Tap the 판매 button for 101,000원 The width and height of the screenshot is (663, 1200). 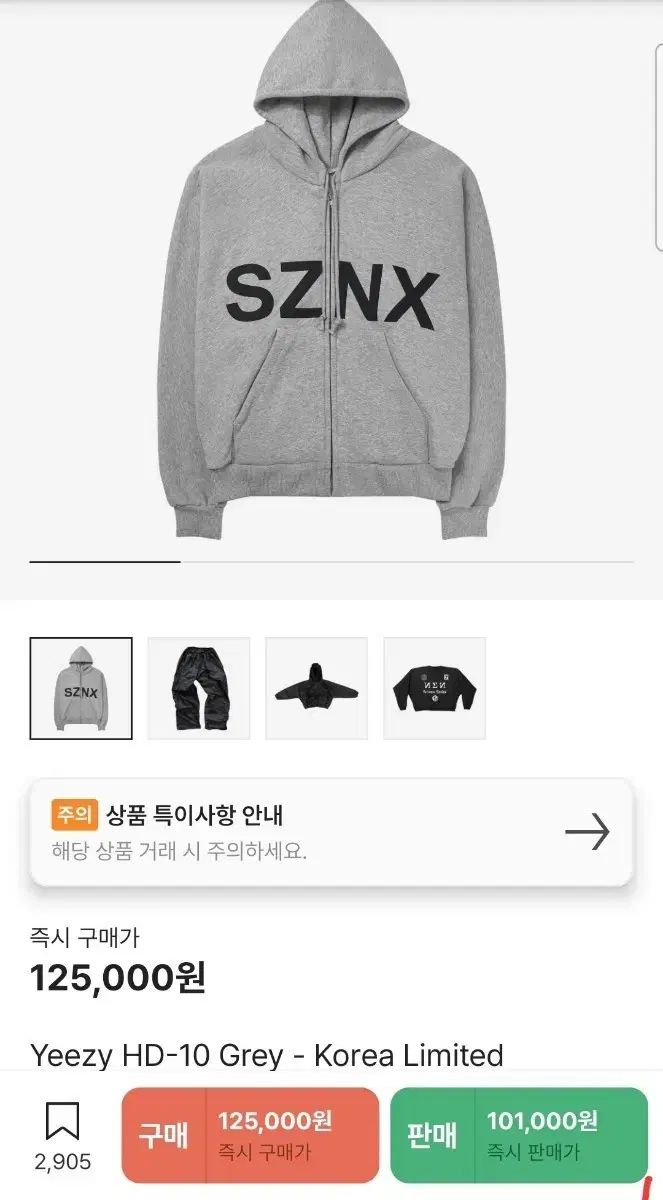point(518,1135)
